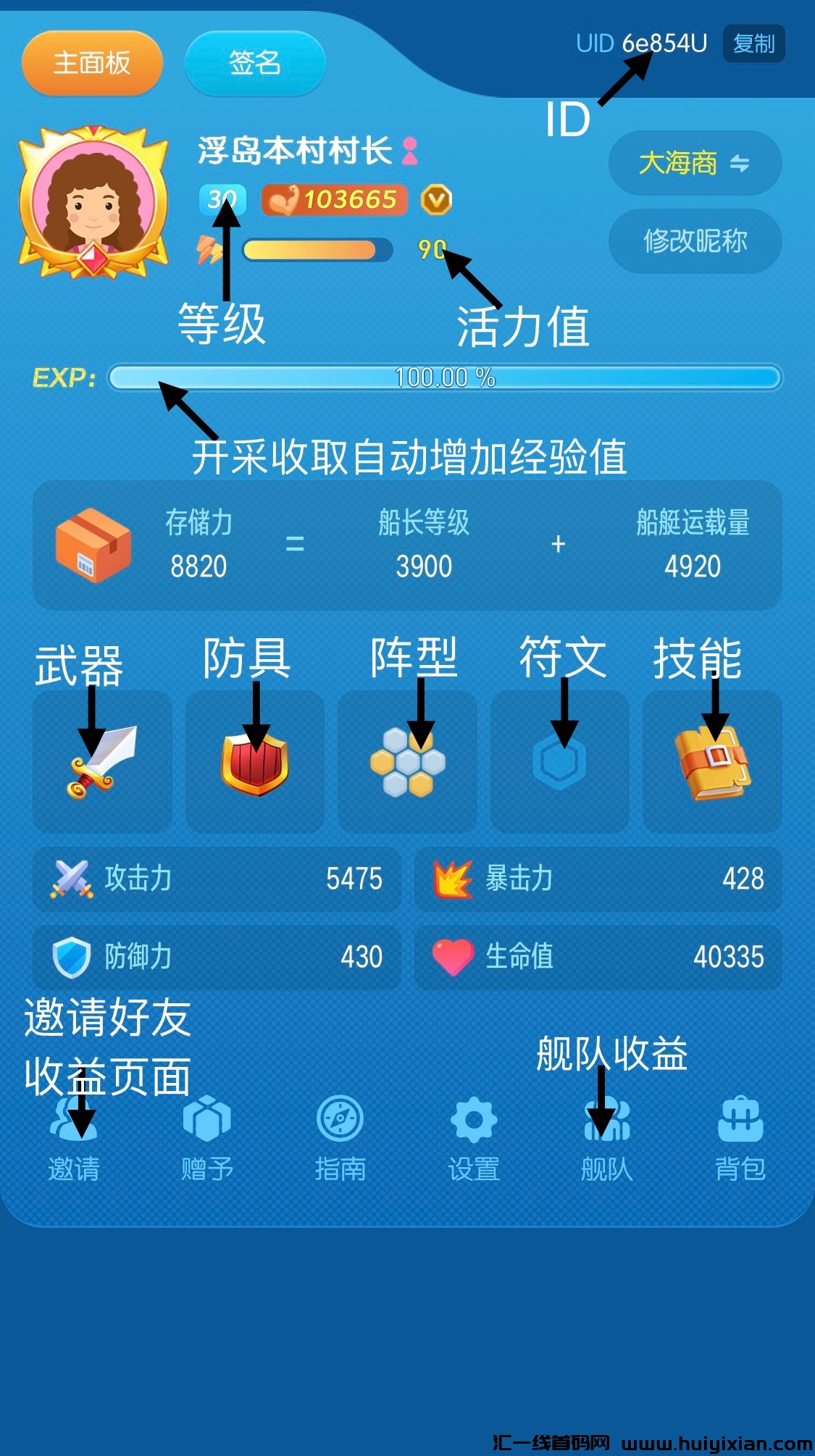Open the 背包 backpack
Screen dimensions: 815x1456
(x=740, y=1138)
